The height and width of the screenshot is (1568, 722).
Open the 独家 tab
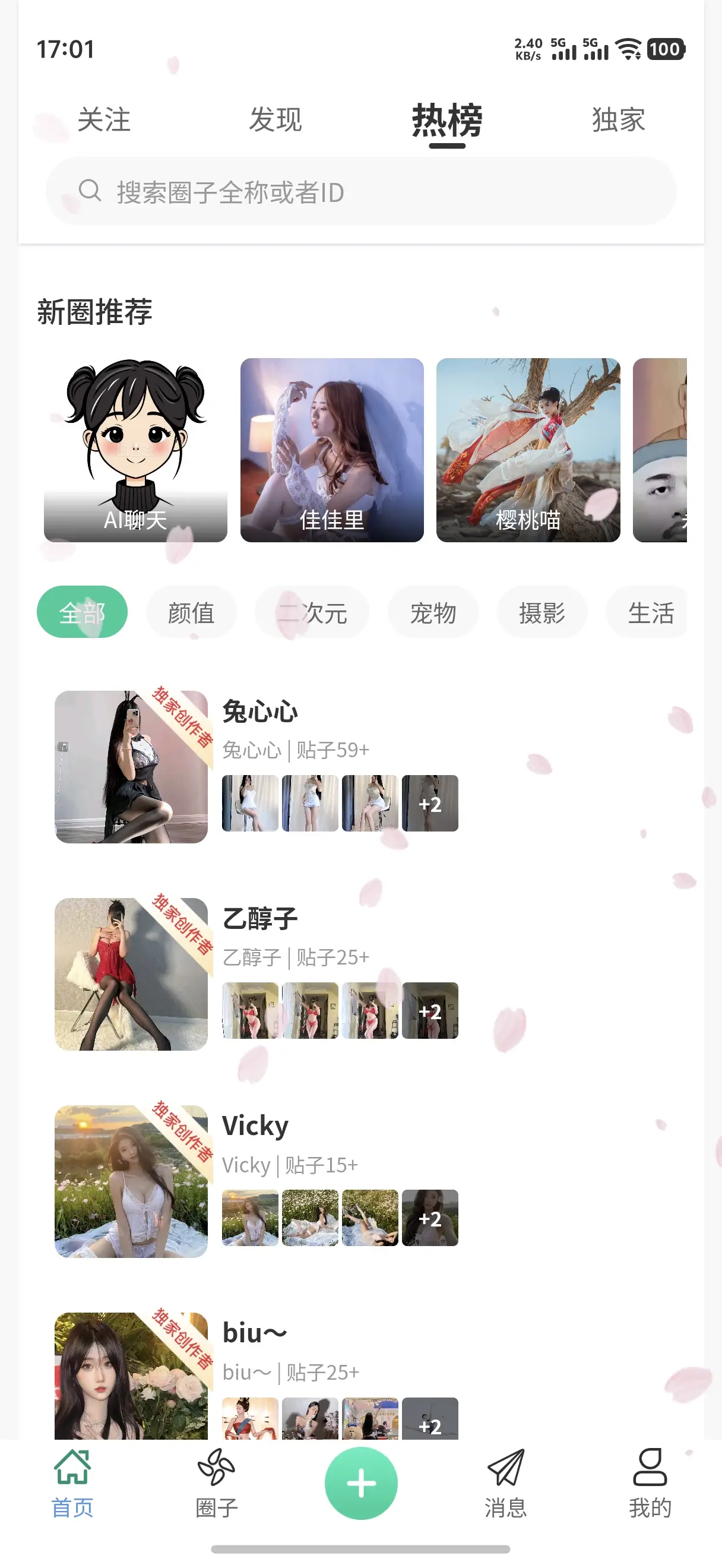point(618,120)
